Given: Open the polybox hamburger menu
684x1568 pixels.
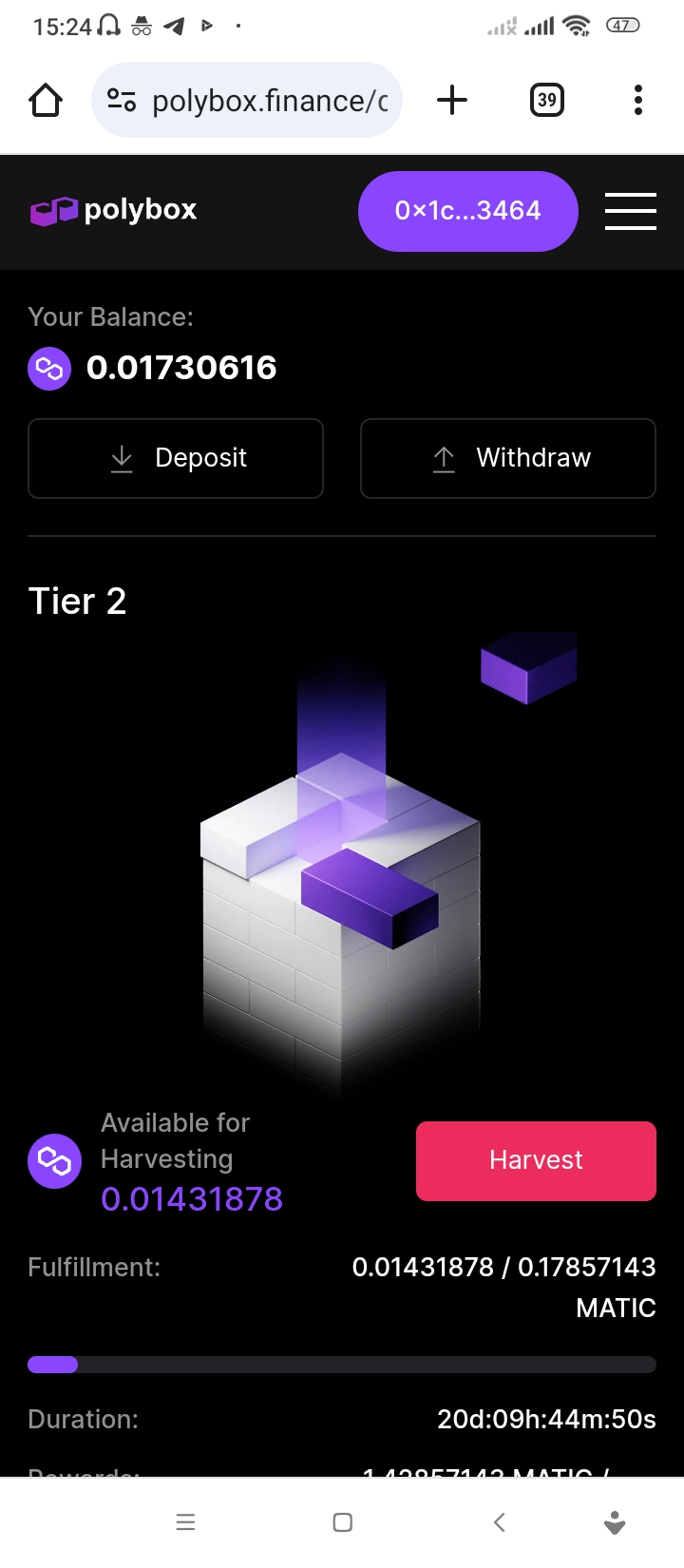Looking at the screenshot, I should (630, 211).
